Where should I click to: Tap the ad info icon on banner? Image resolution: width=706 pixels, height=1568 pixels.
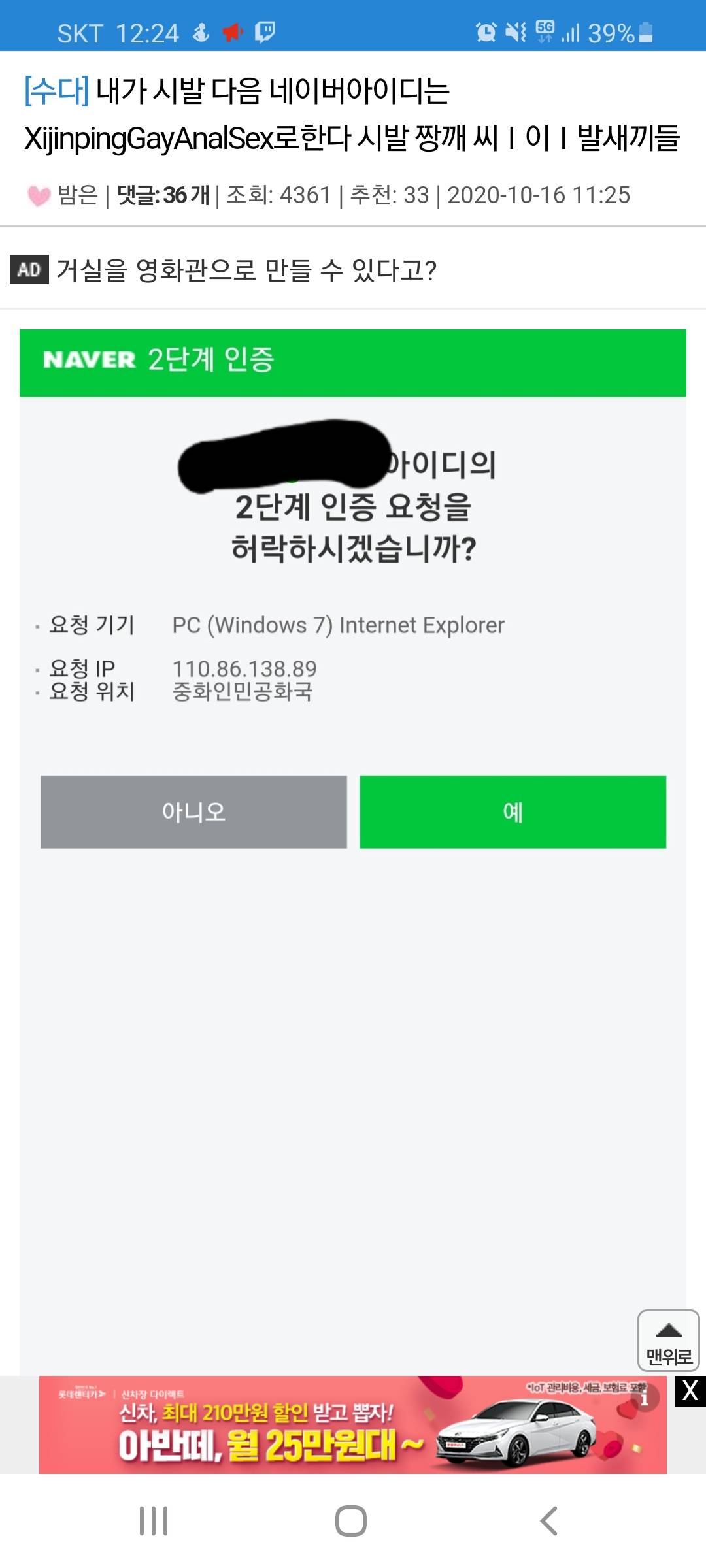point(644,1399)
